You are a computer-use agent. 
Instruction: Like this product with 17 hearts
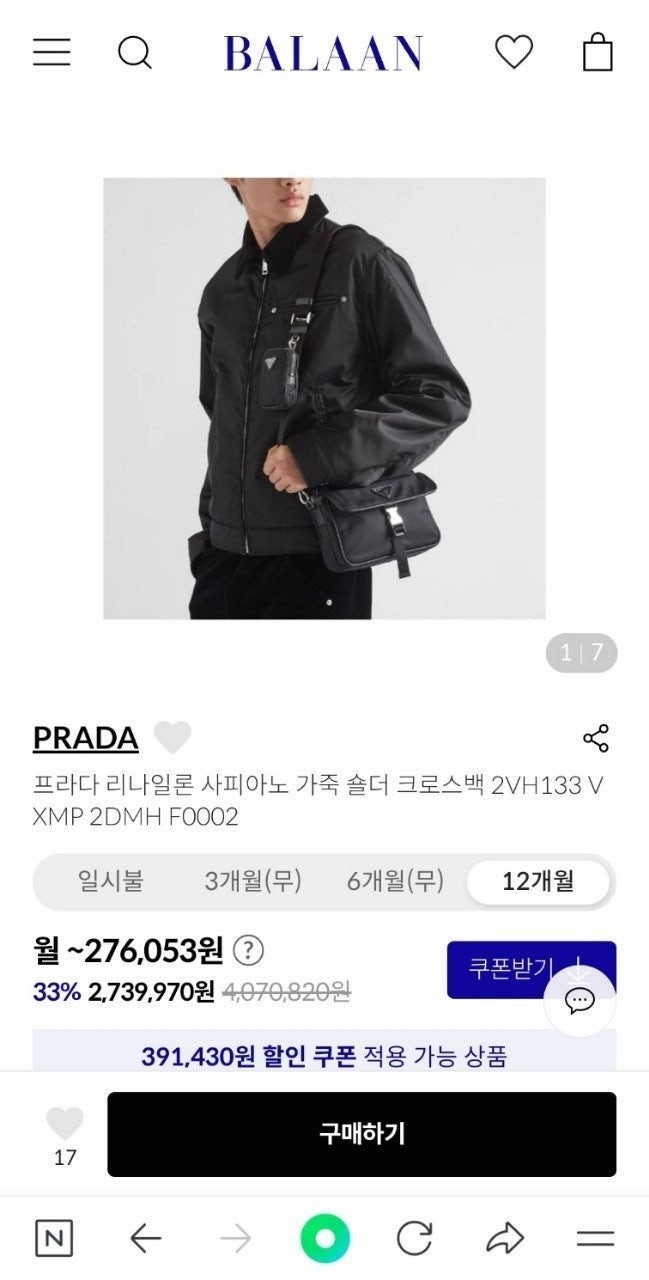65,1126
